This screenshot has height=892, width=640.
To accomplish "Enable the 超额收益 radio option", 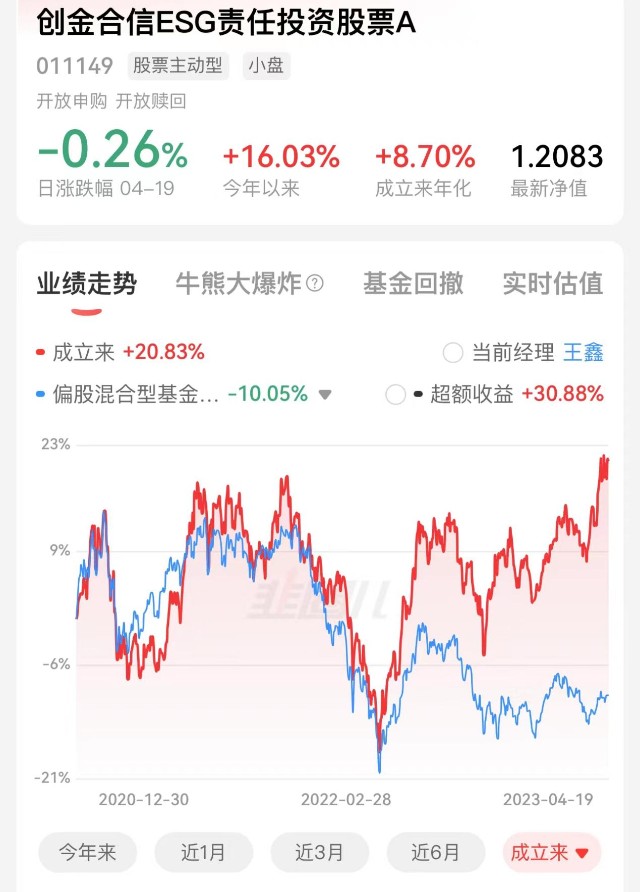I will click(395, 394).
